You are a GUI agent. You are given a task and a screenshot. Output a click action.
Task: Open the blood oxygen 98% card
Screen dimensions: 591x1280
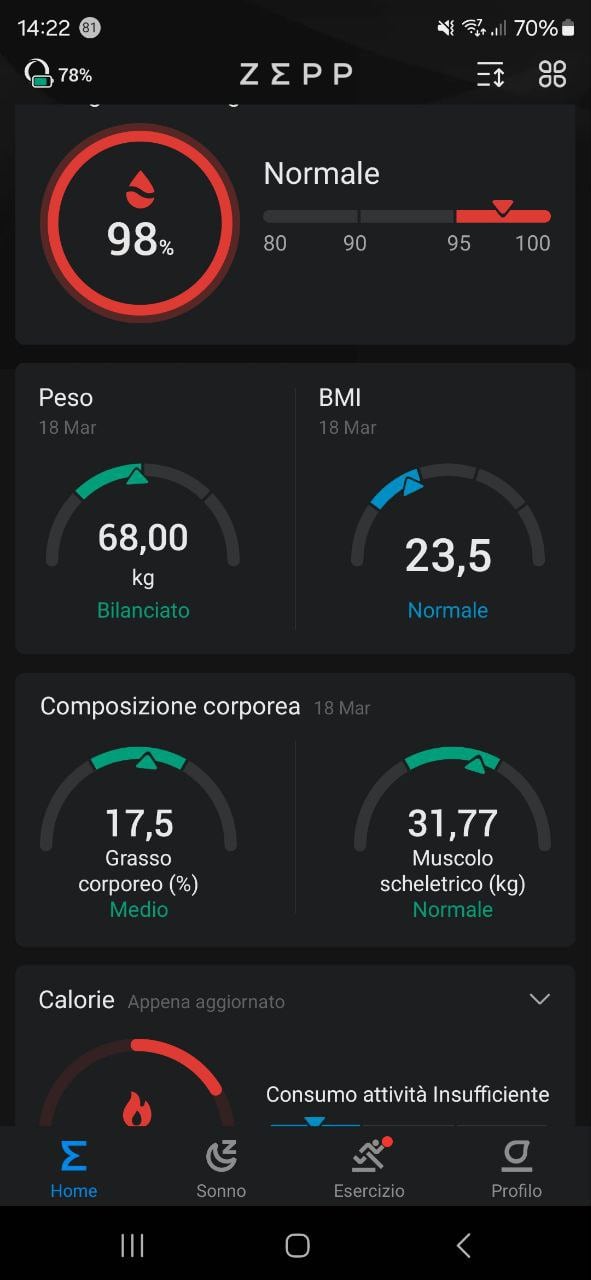[x=295, y=224]
